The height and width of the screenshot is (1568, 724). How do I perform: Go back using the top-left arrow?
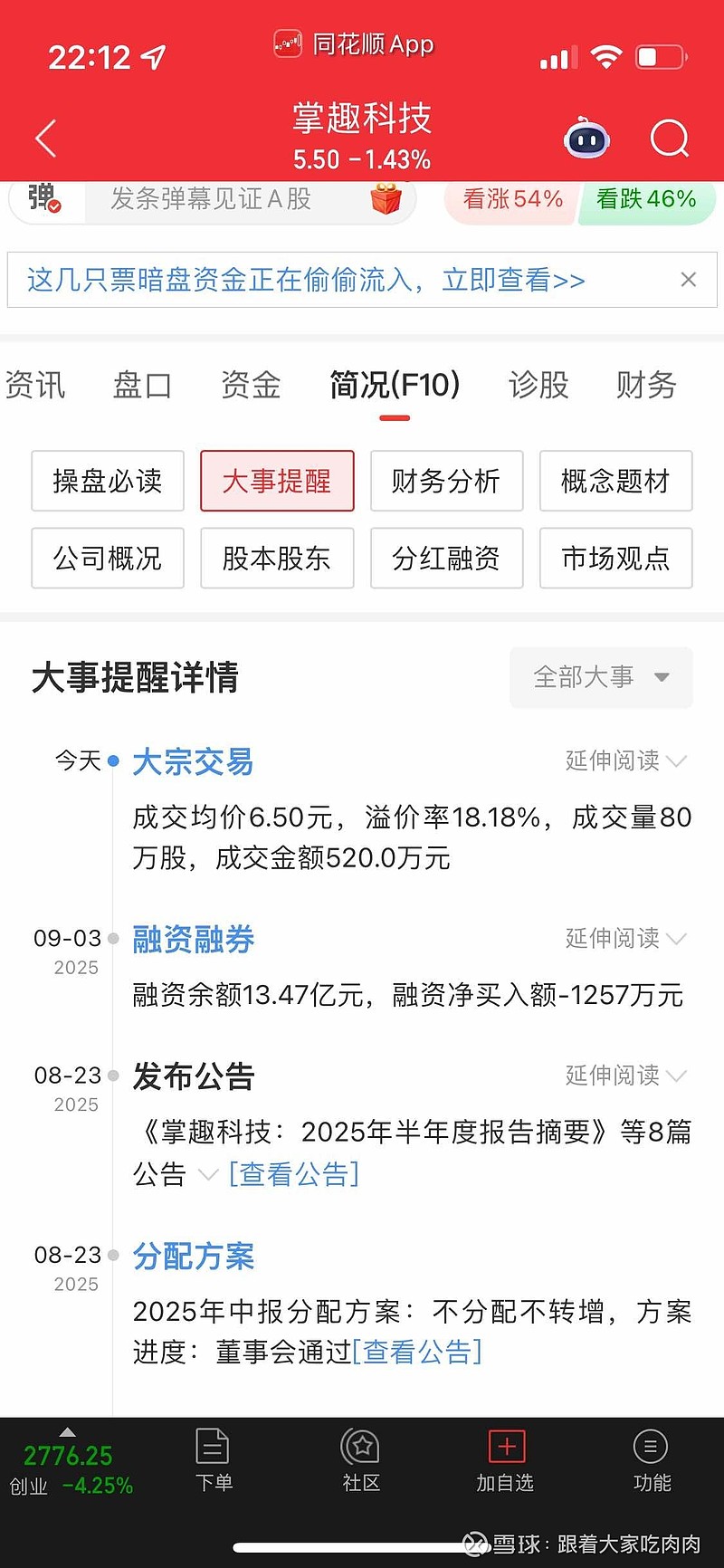point(45,139)
